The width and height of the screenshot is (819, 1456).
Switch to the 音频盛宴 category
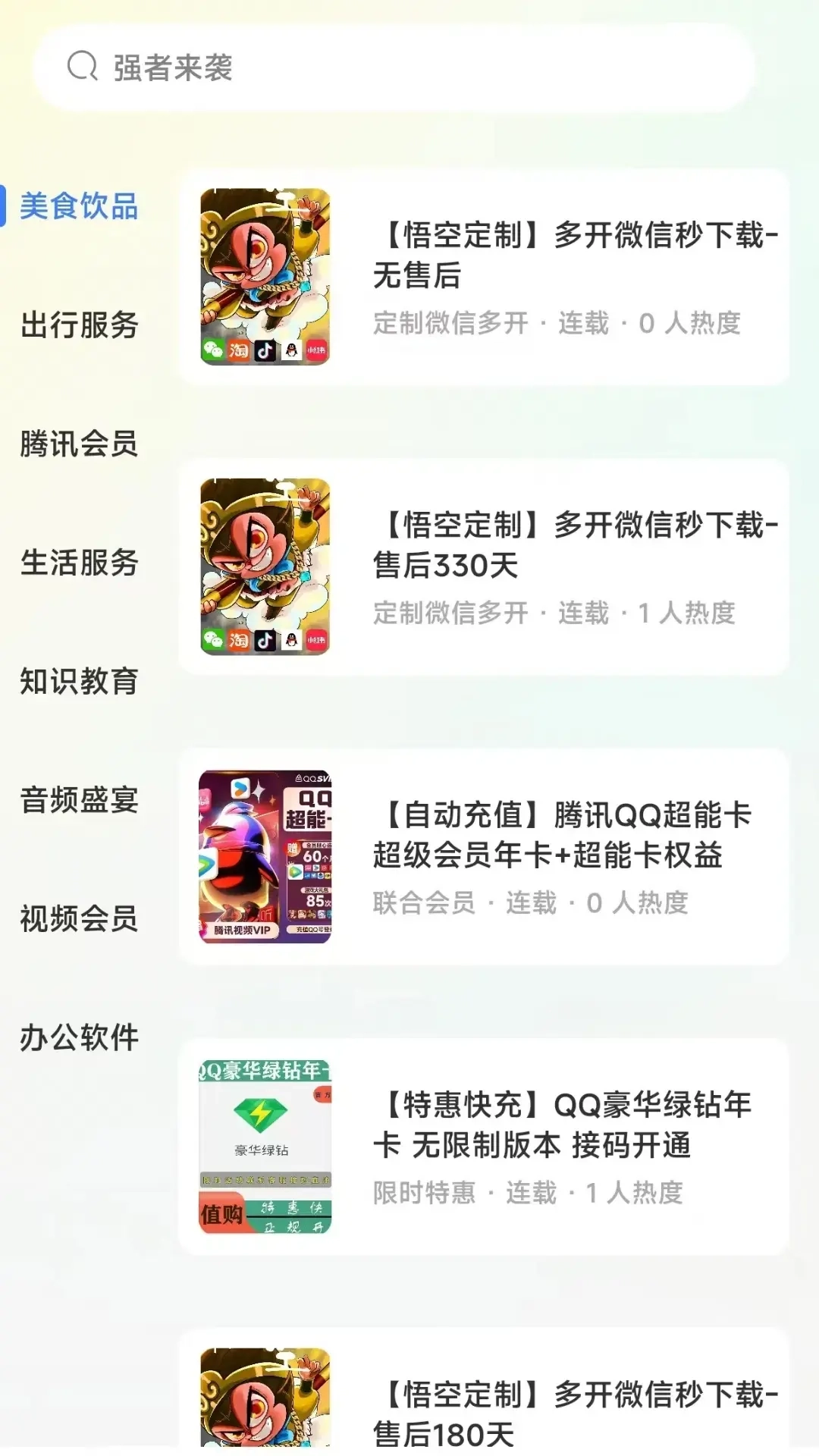tap(78, 802)
